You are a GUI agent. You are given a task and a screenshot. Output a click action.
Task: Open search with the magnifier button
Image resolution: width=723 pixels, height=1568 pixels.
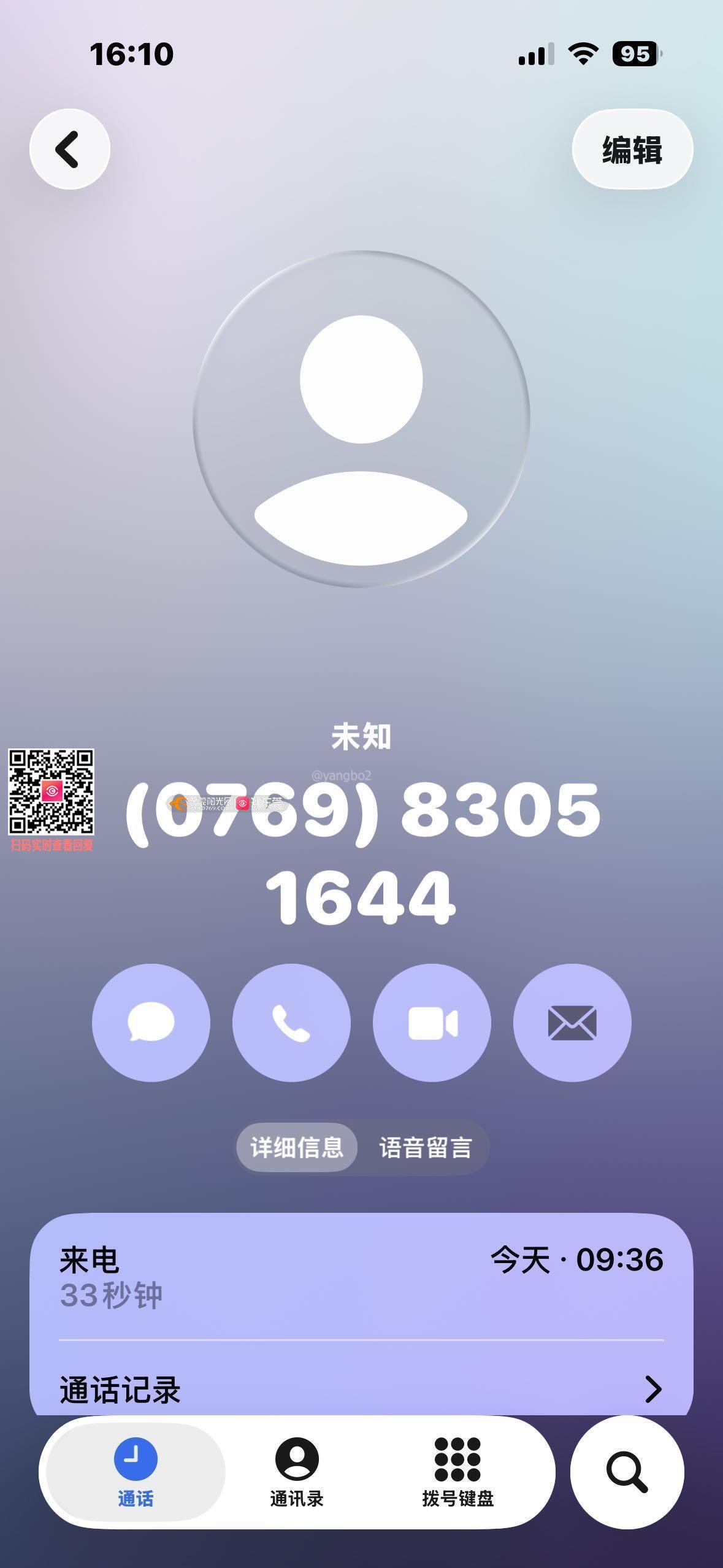click(x=627, y=1472)
